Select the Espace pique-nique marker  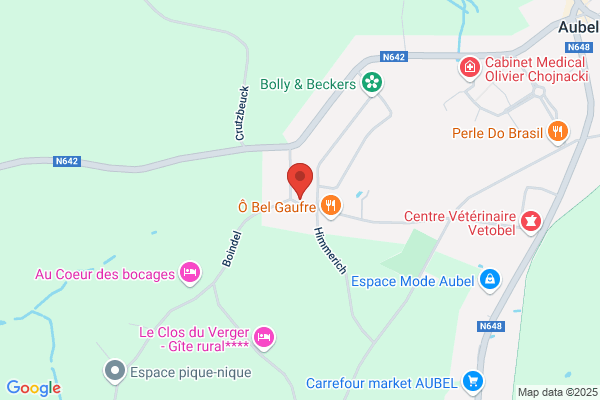(x=115, y=372)
